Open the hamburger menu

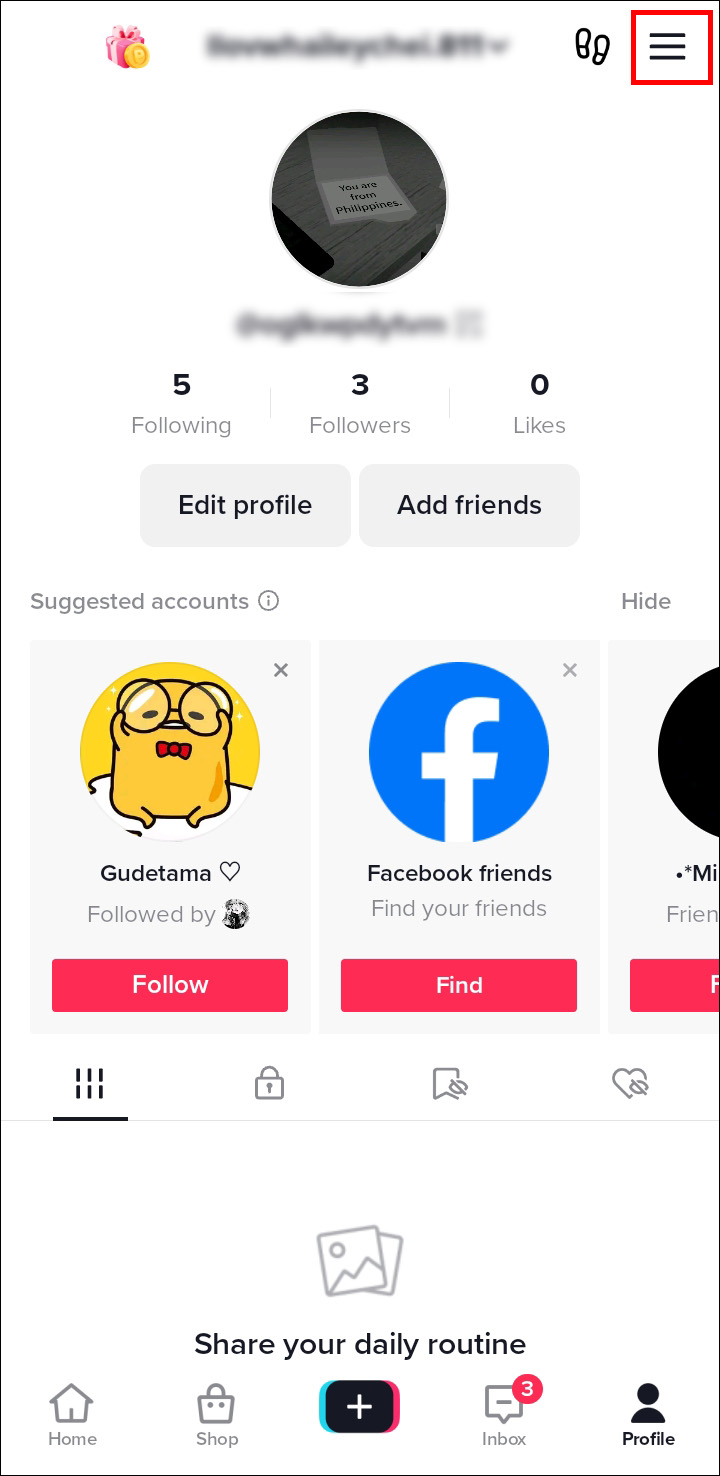point(667,46)
